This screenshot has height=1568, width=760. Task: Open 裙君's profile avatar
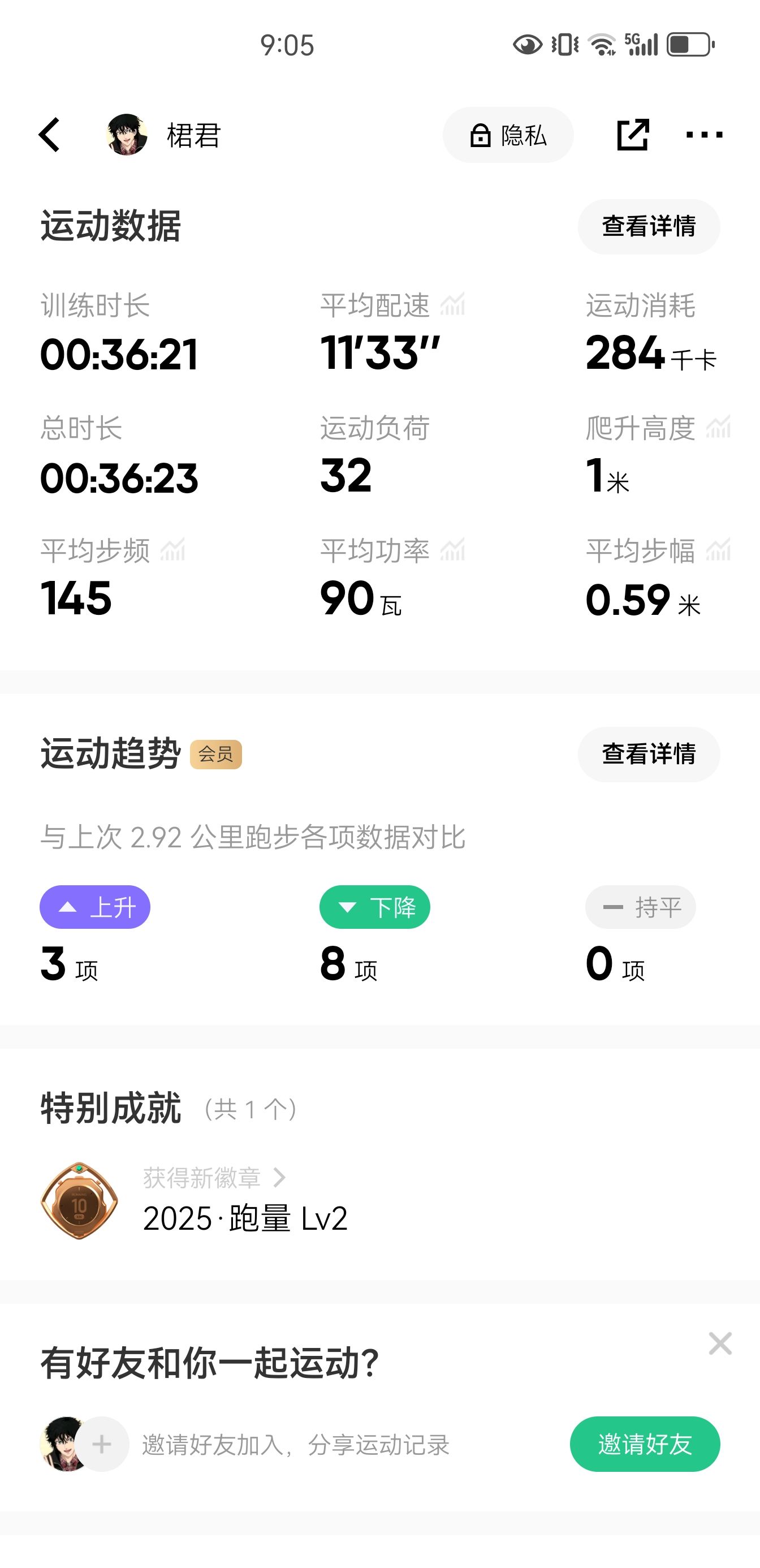point(127,135)
